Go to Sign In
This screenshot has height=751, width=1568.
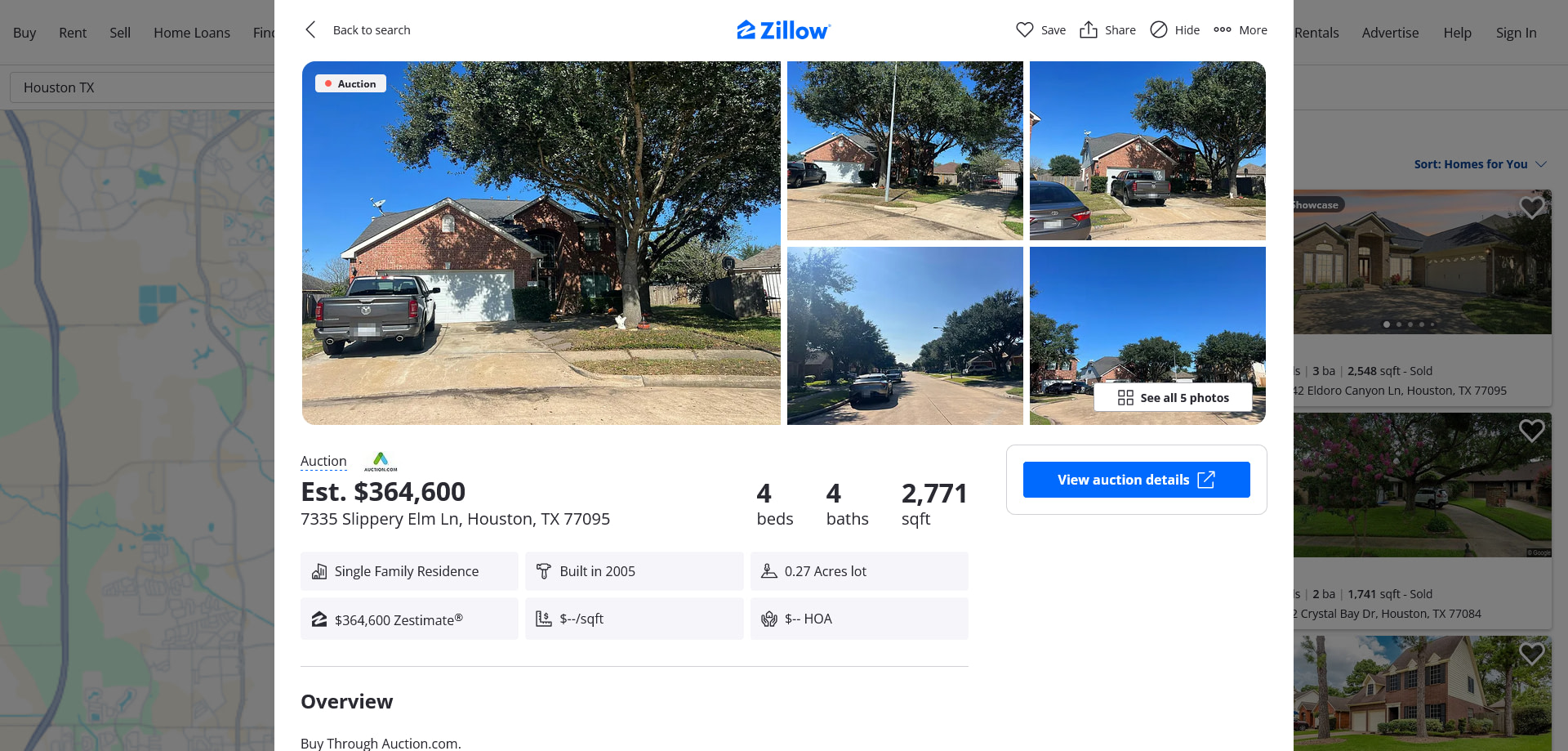pyautogui.click(x=1516, y=33)
